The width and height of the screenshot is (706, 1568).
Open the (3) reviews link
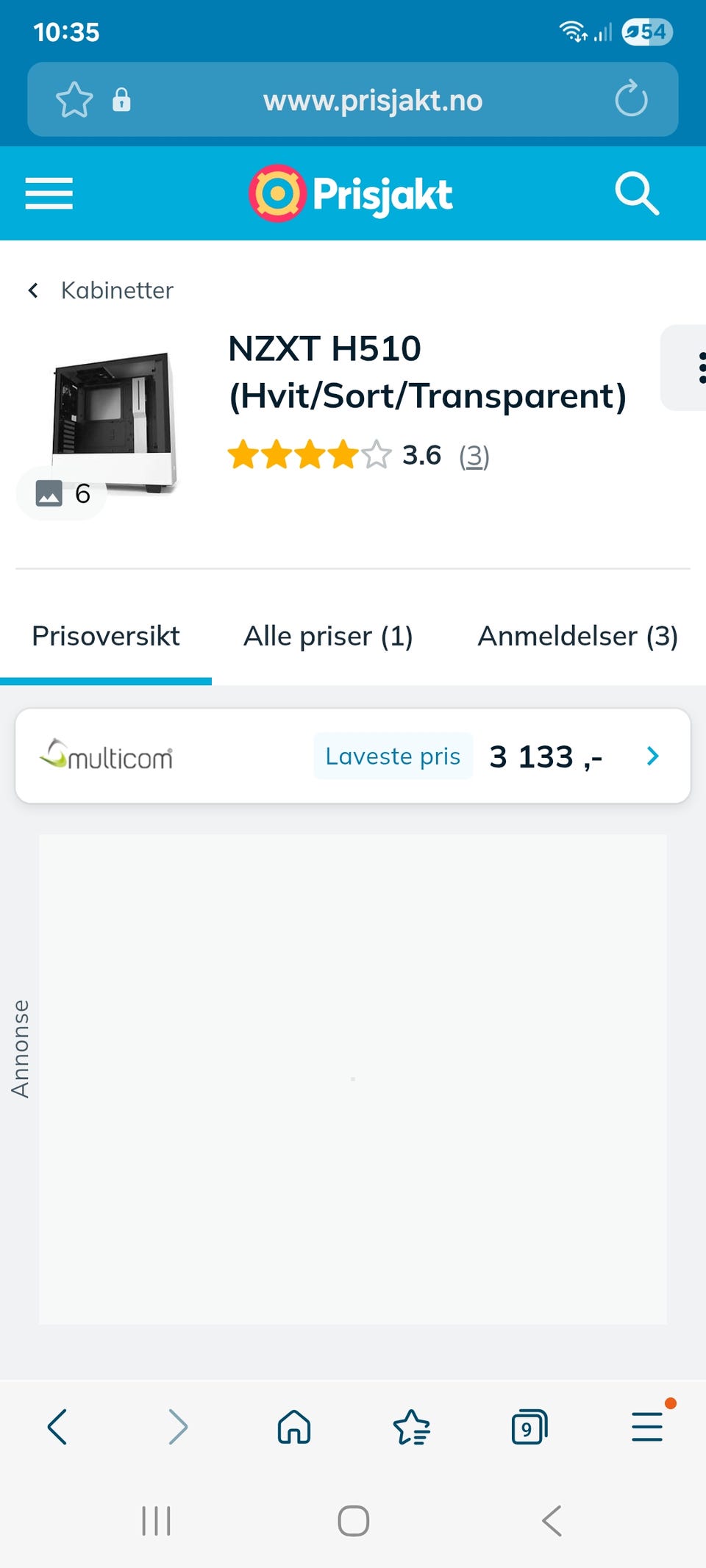(475, 456)
